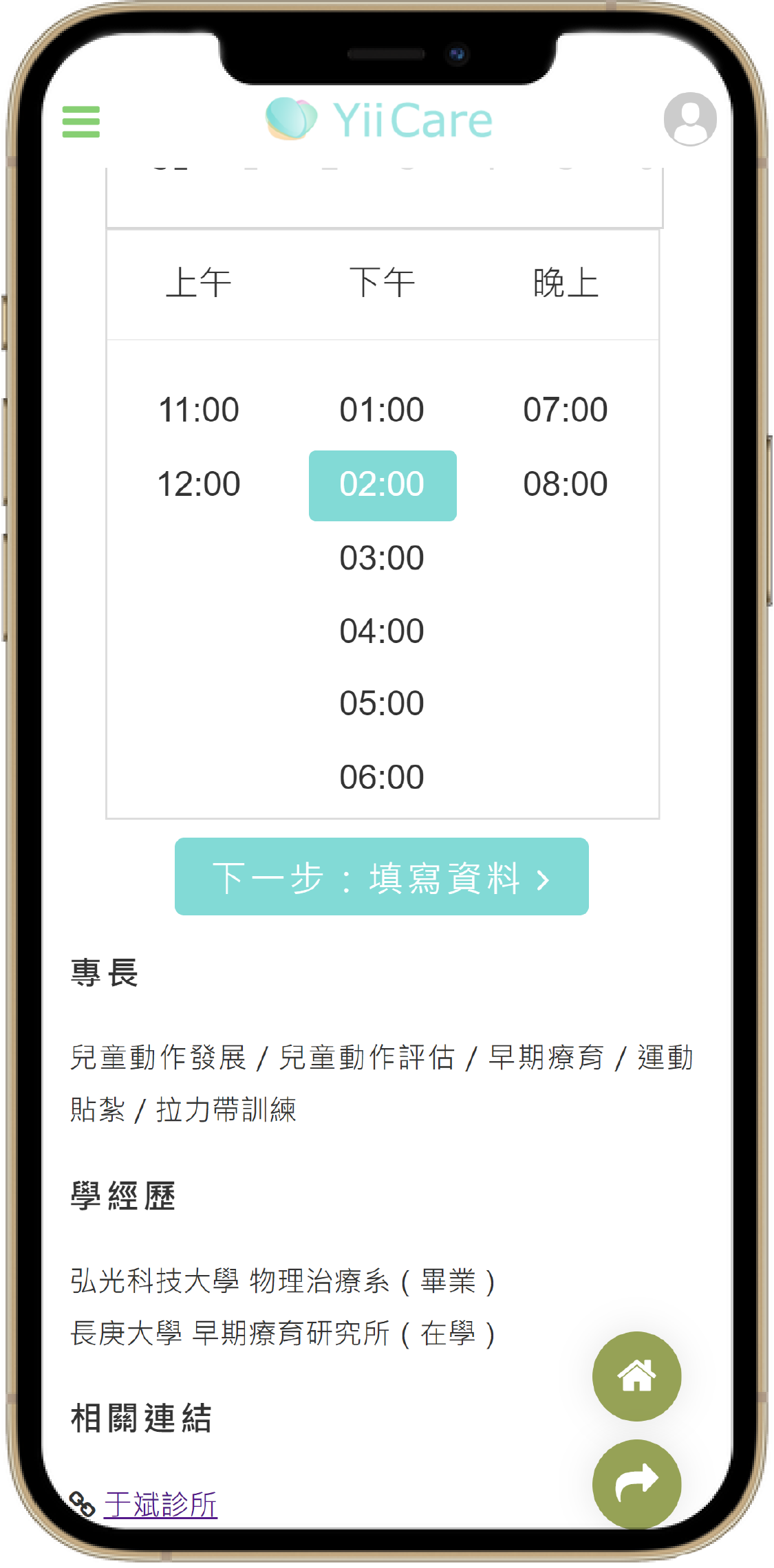This screenshot has height=1568, width=774.
Task: Tap the floating share arrow button
Action: 636,1483
